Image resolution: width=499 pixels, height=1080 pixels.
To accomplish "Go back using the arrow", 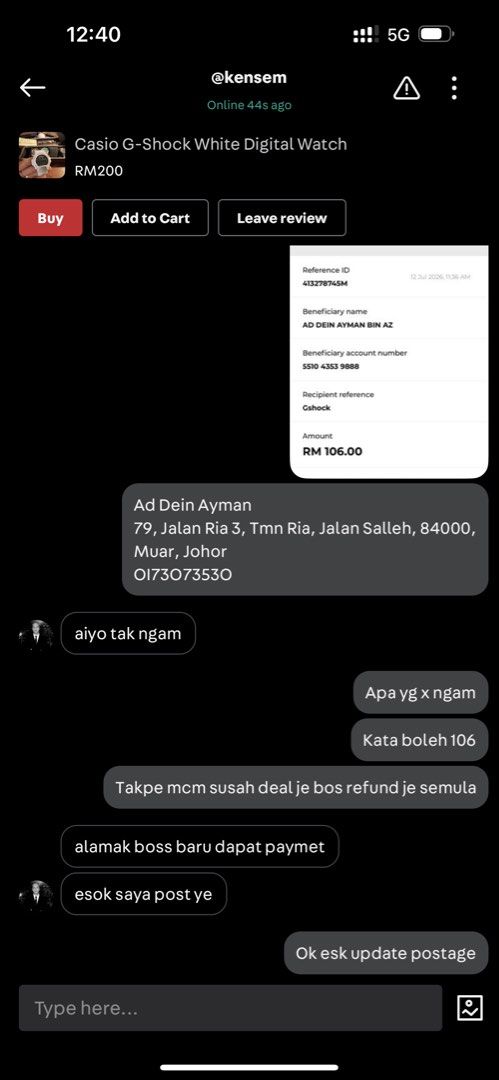I will pos(32,87).
